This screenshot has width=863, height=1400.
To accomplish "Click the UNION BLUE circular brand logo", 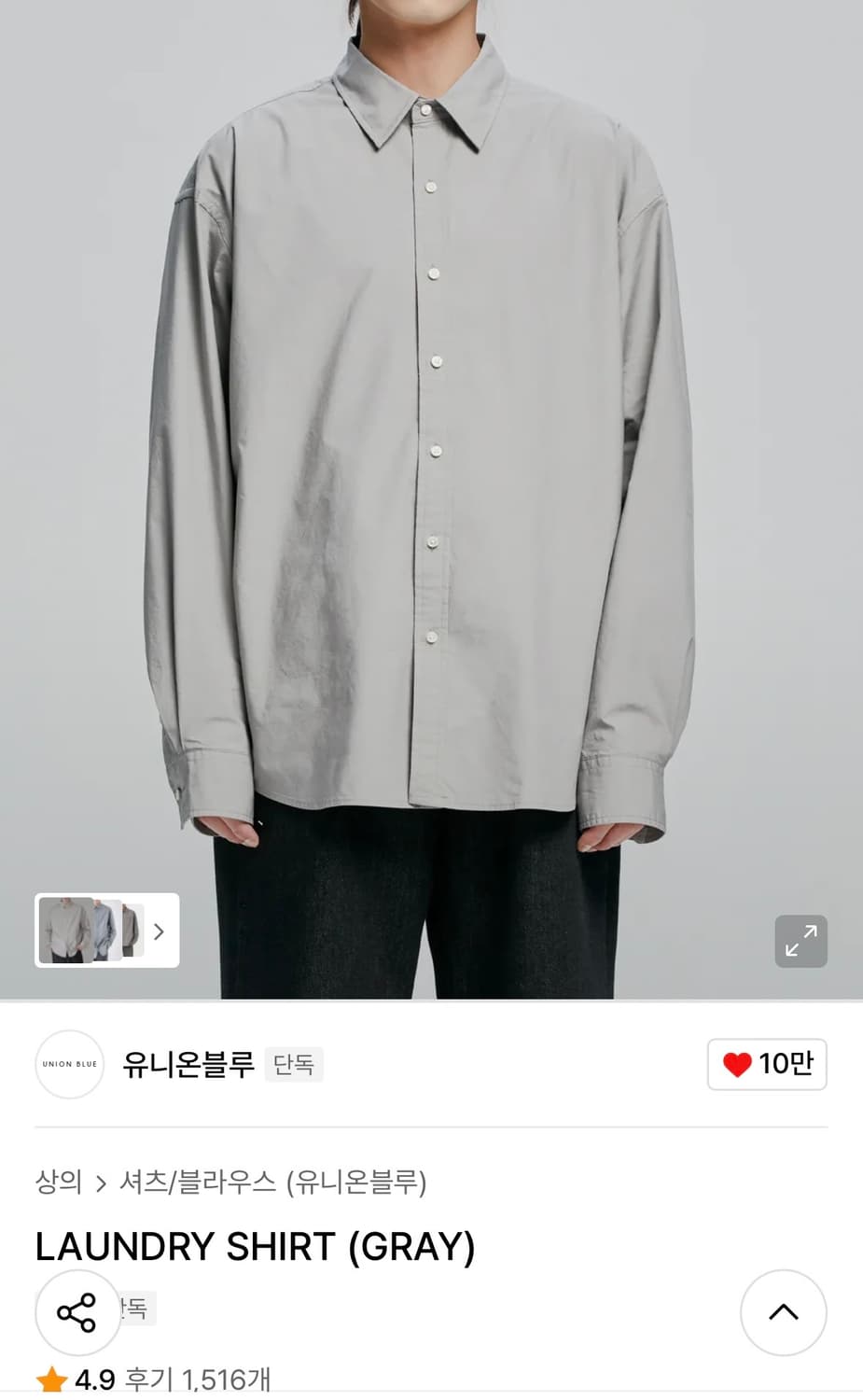I will [69, 1065].
